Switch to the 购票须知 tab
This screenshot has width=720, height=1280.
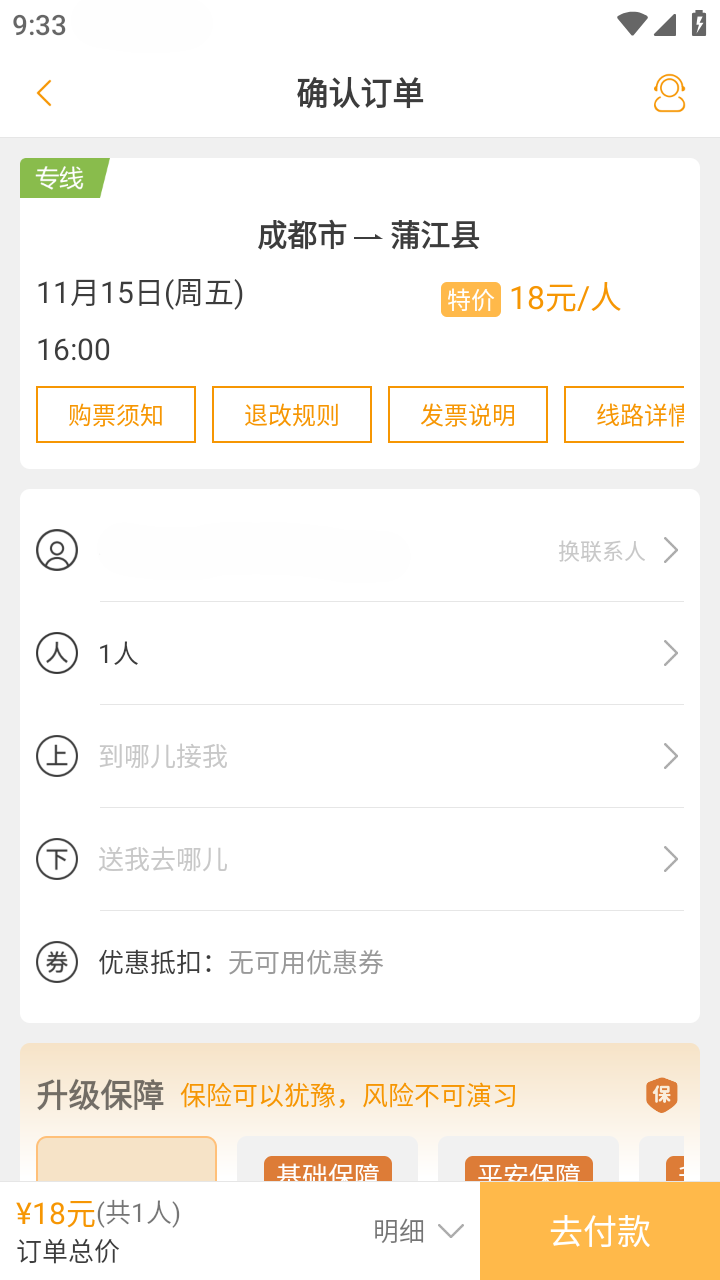[116, 414]
